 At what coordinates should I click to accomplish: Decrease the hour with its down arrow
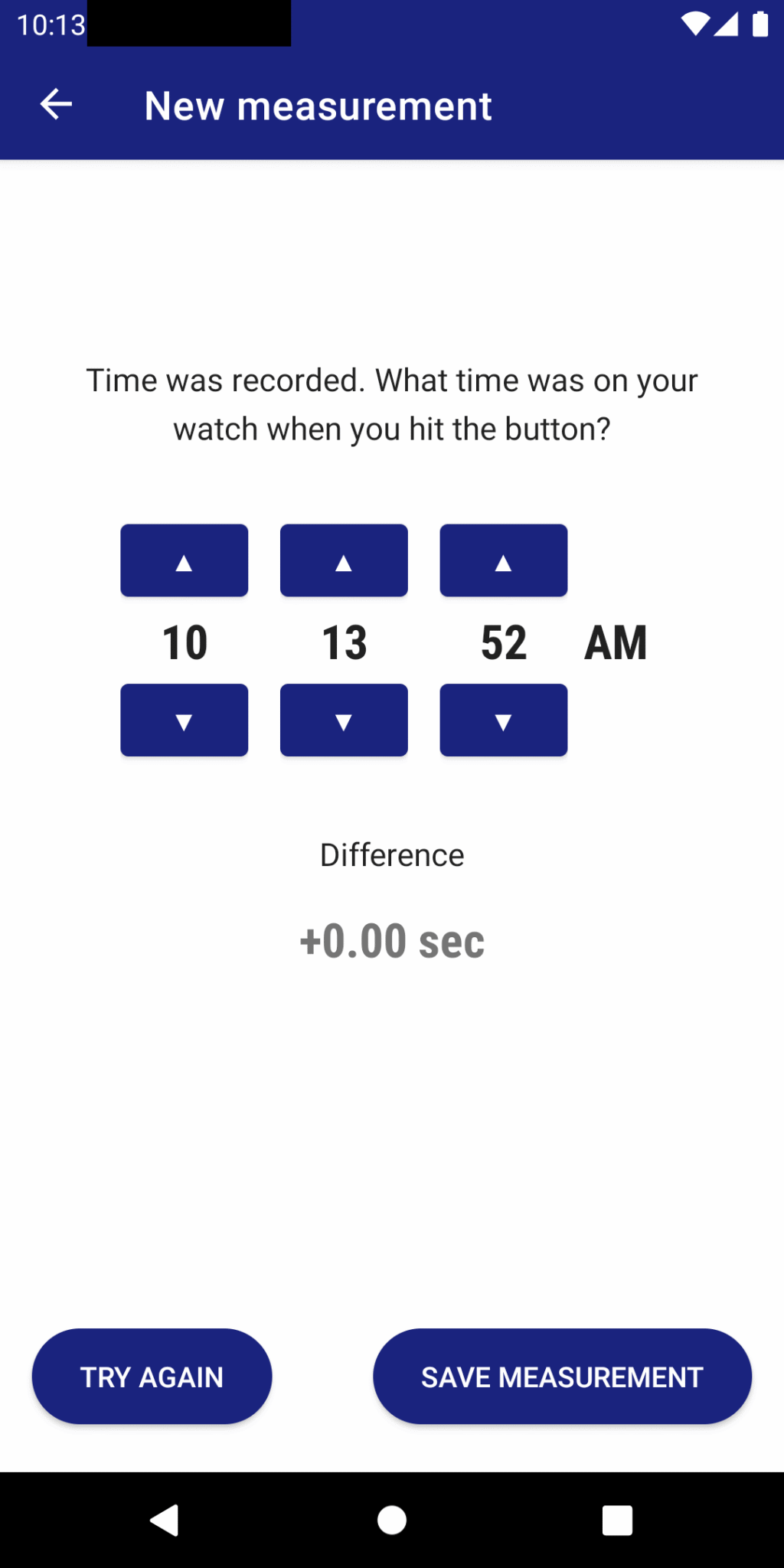[184, 720]
